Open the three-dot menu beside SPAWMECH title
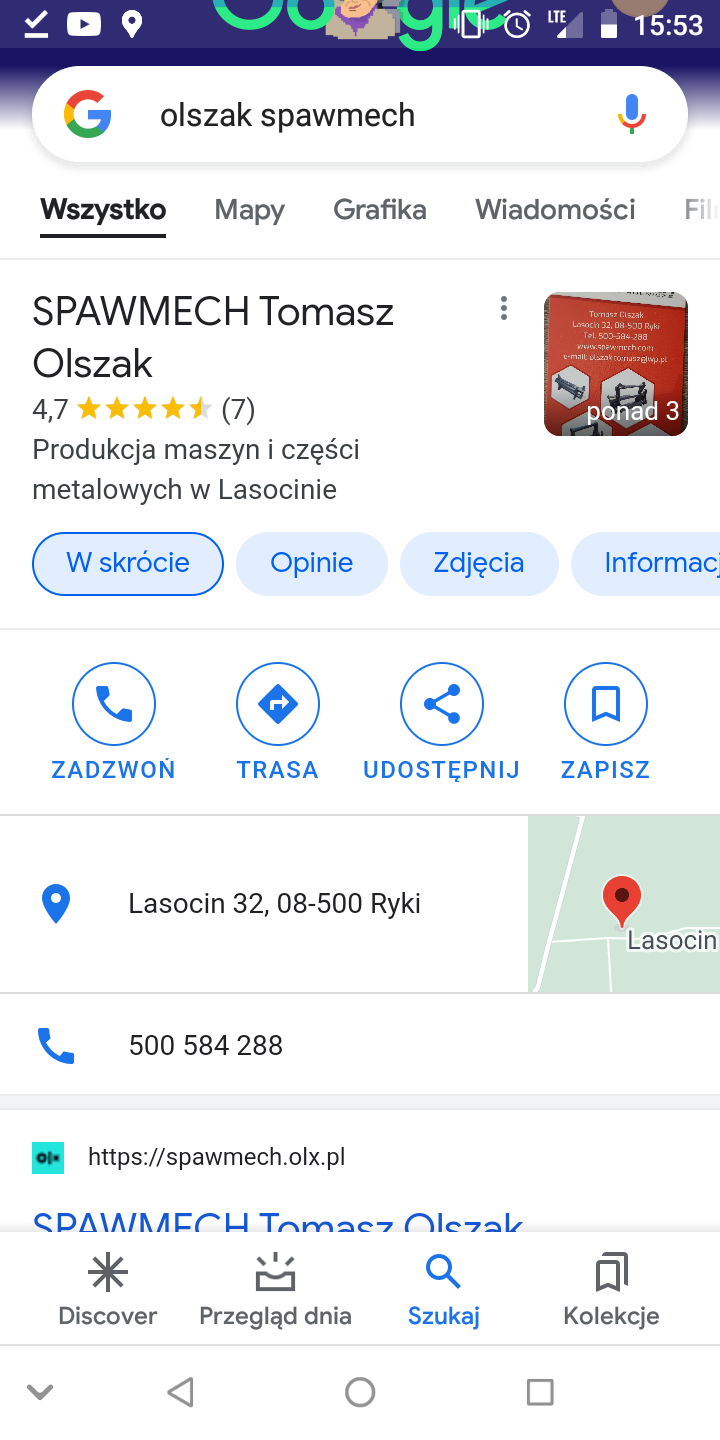The image size is (720, 1440). (x=504, y=308)
